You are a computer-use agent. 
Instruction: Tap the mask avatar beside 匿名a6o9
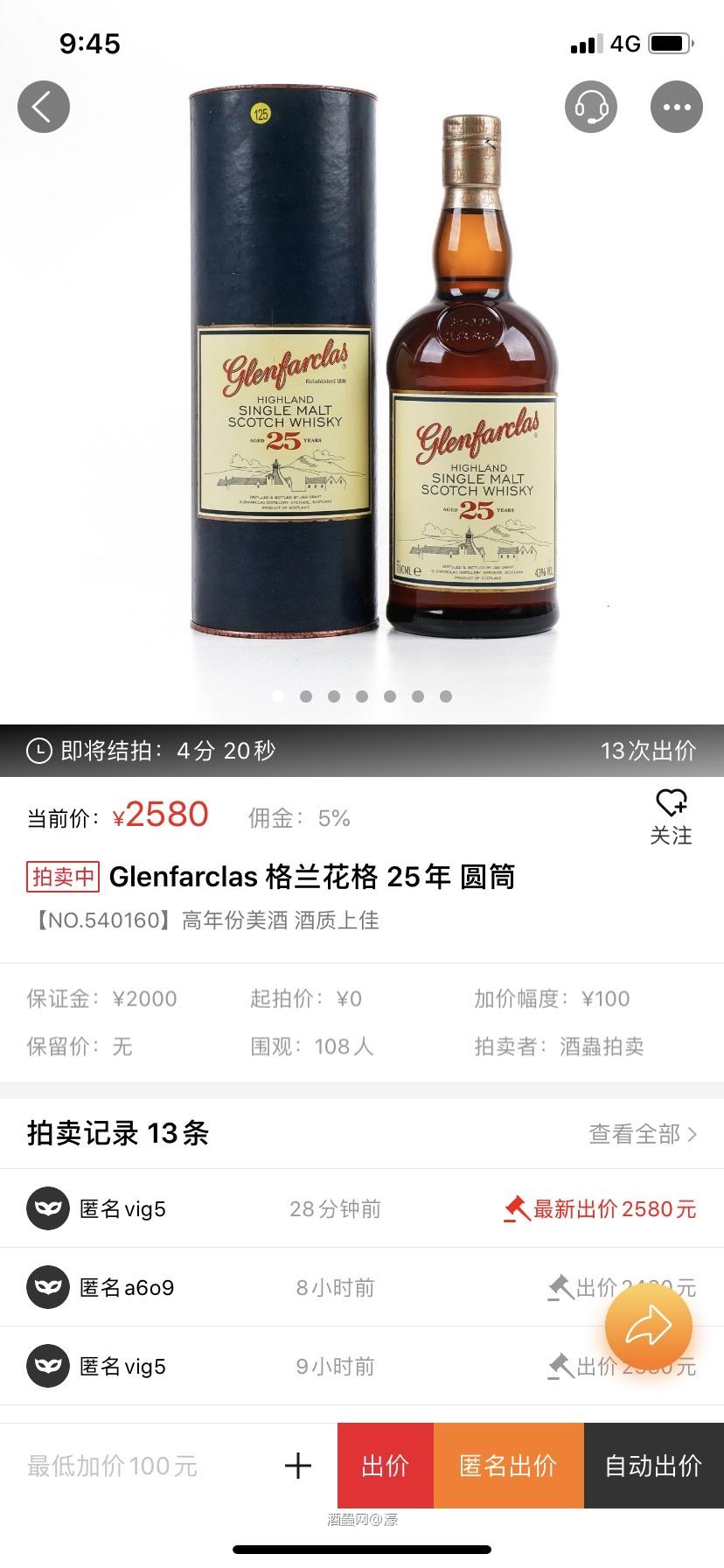(x=48, y=1286)
